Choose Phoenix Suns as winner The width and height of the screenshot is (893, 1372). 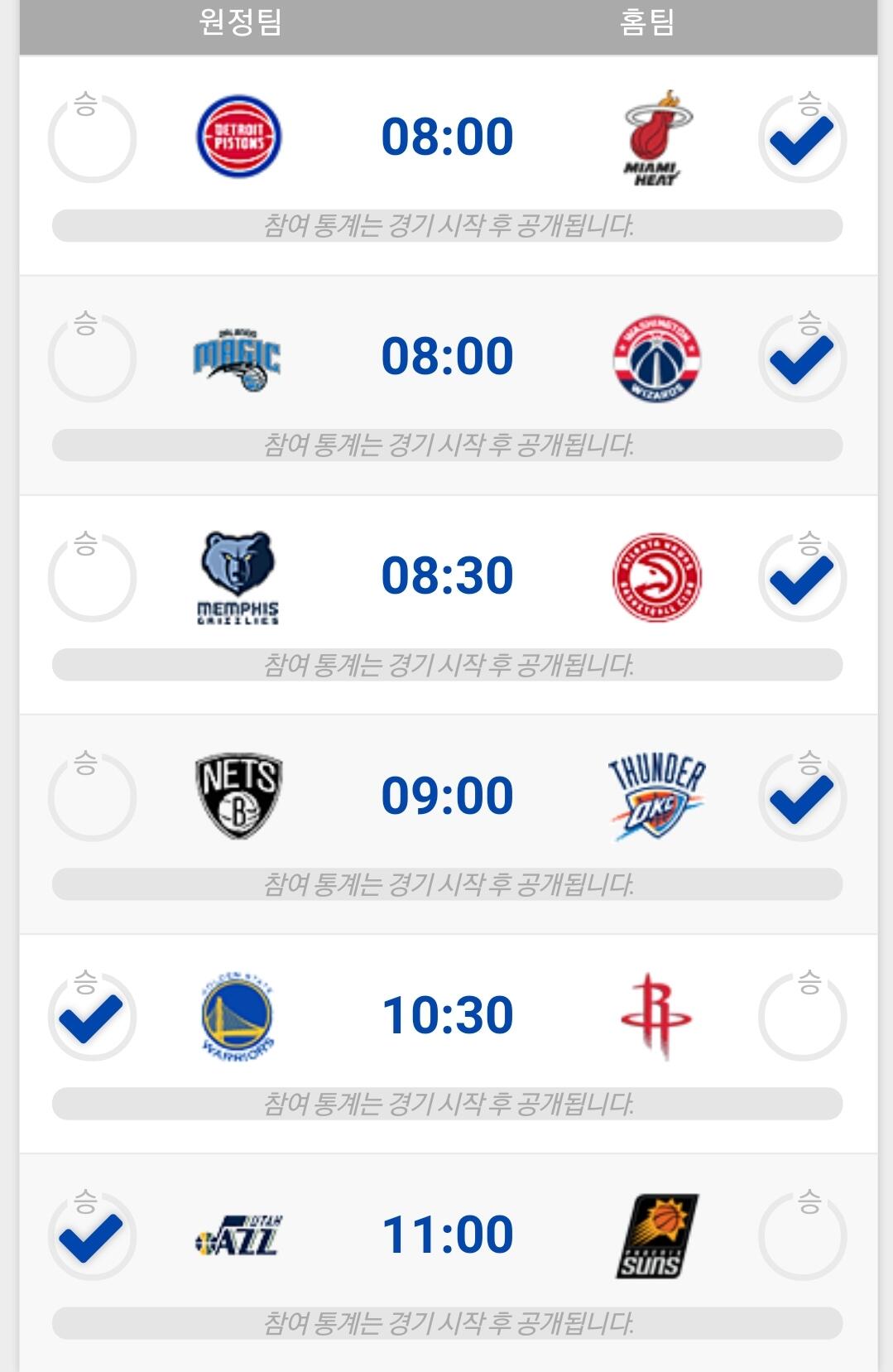tap(802, 1236)
